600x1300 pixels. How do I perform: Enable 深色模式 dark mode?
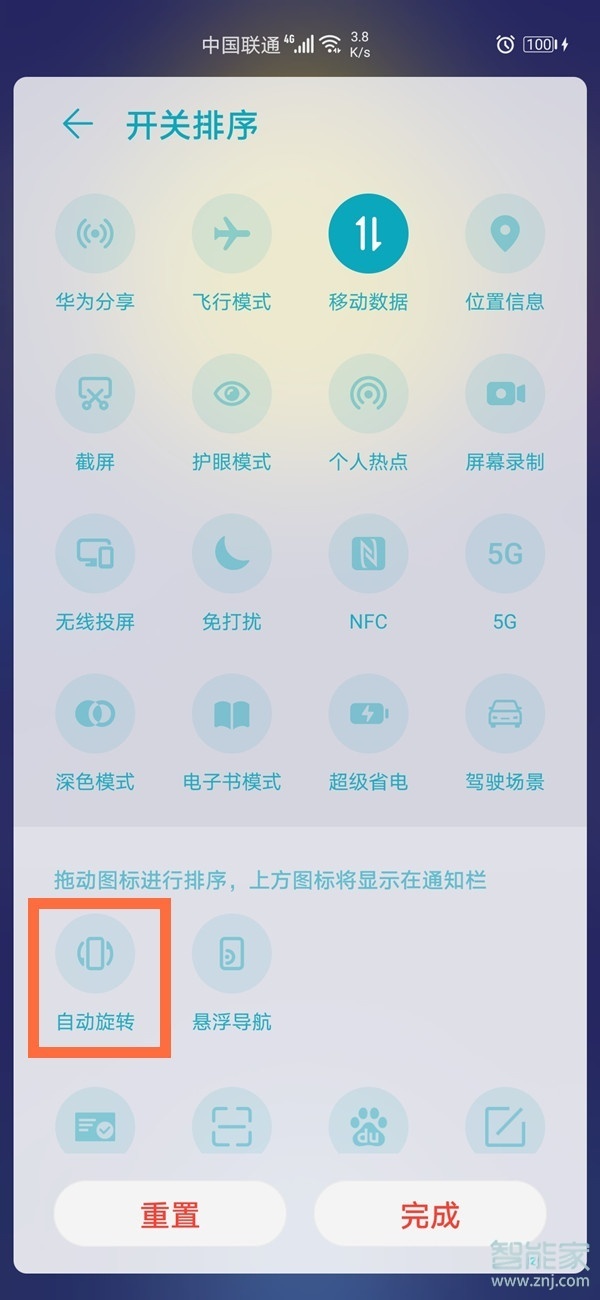pos(95,714)
